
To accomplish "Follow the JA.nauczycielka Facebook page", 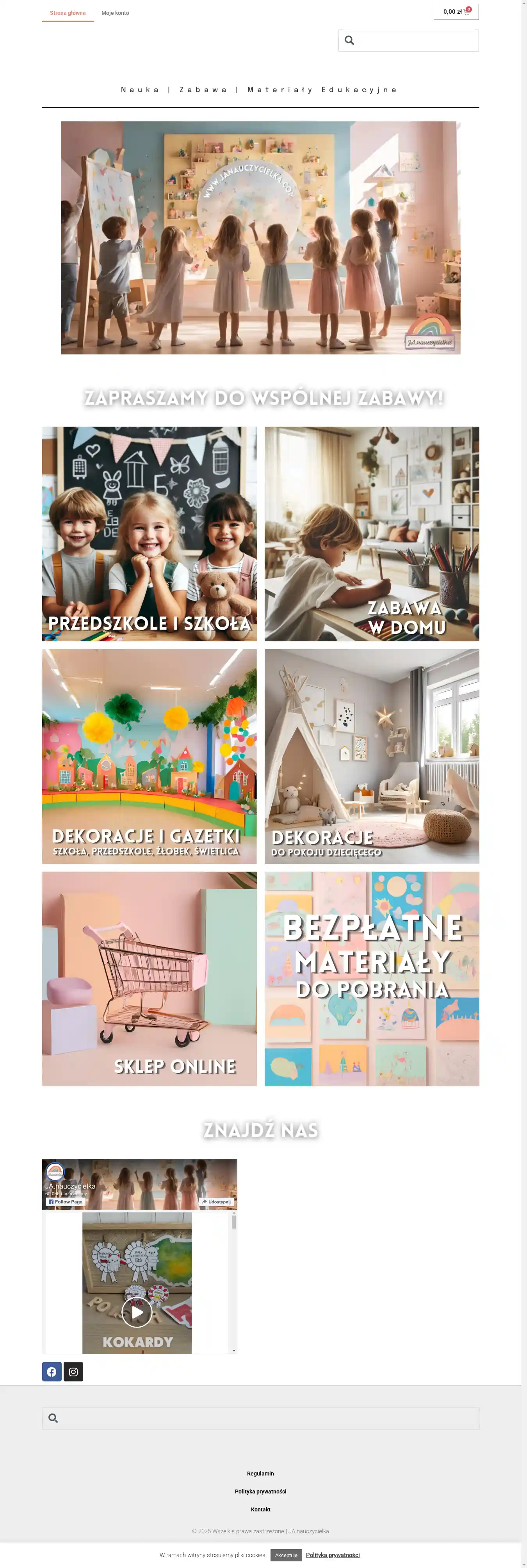I will (x=65, y=1201).
